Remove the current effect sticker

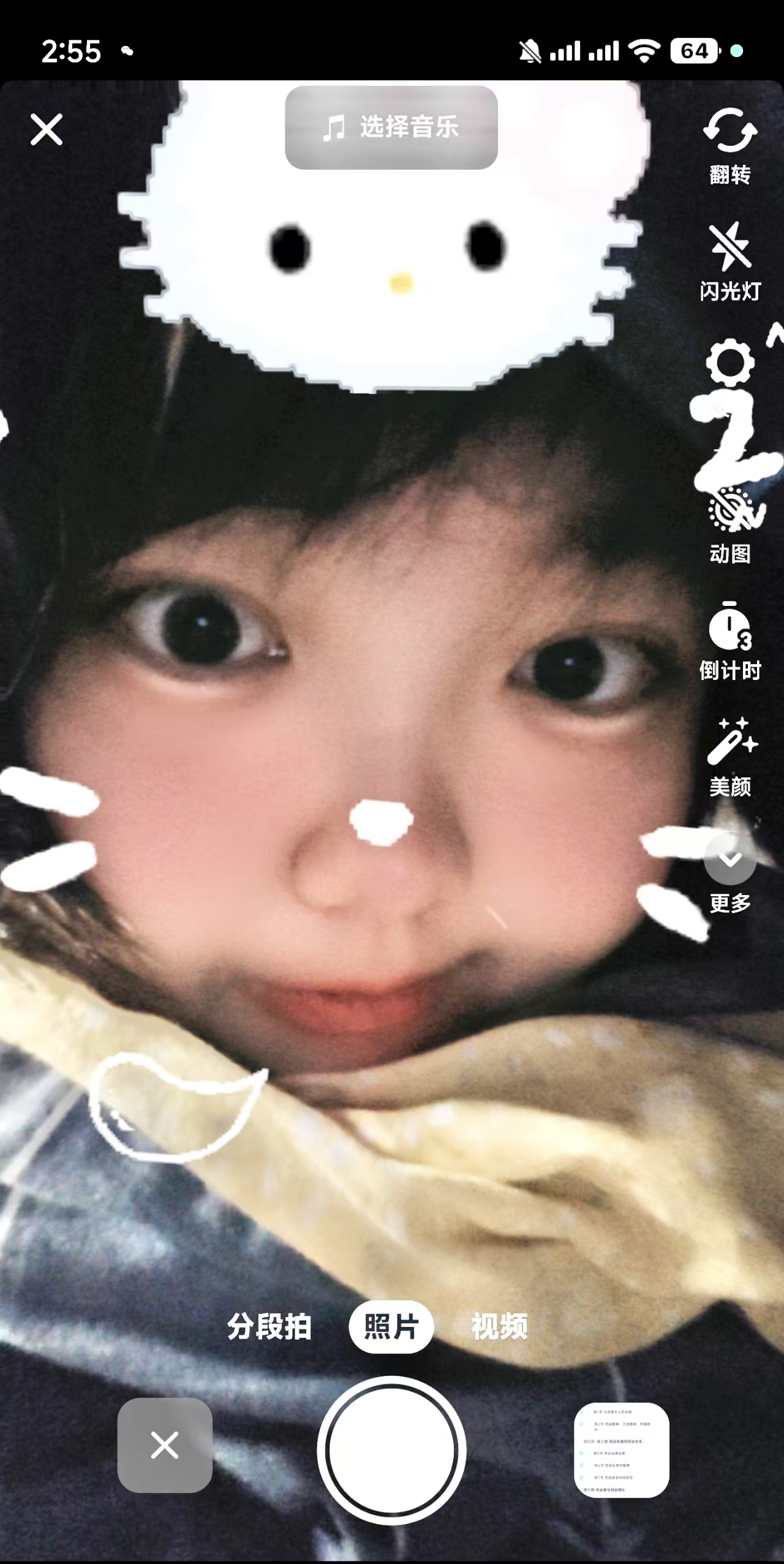165,1445
